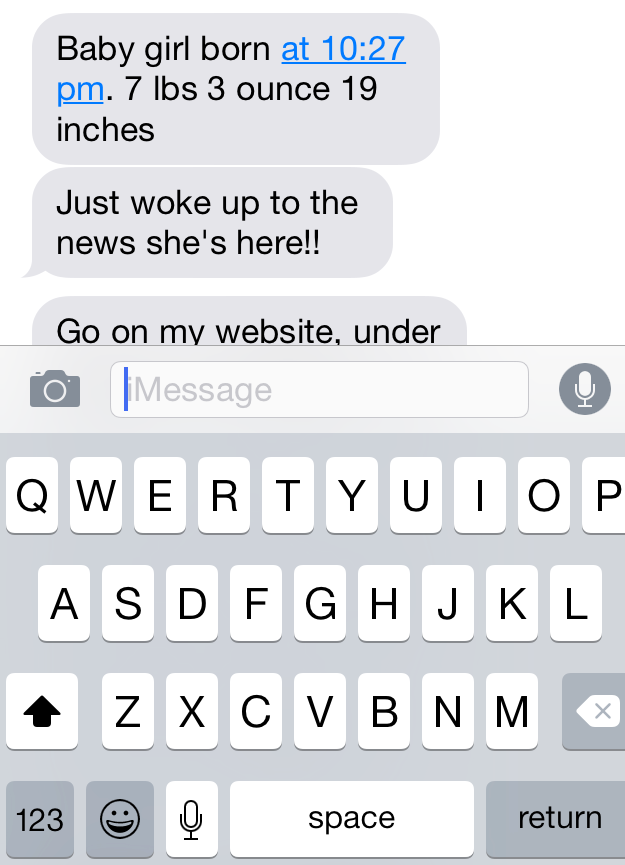The height and width of the screenshot is (865, 625).
Task: Open the emoji keyboard
Action: click(120, 820)
